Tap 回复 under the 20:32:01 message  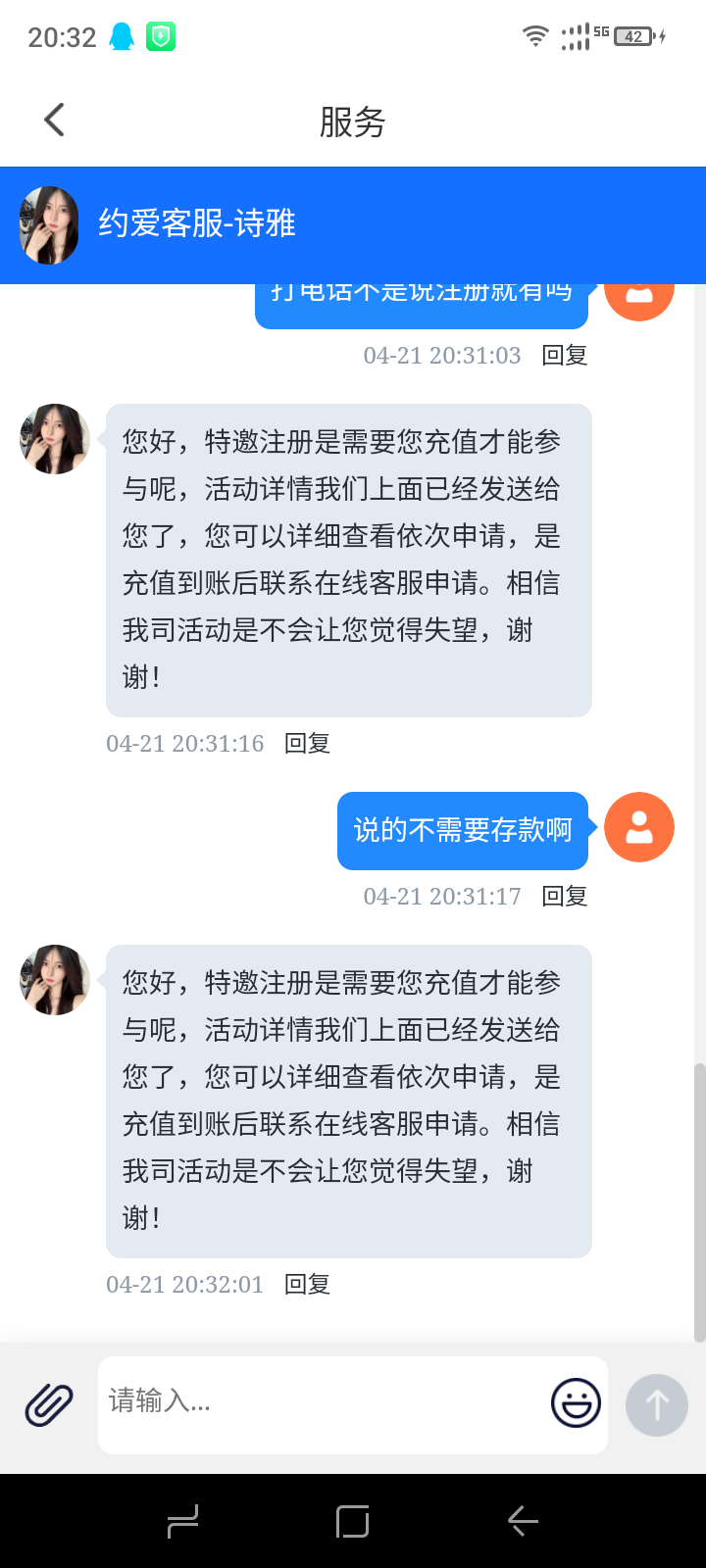point(307,1285)
